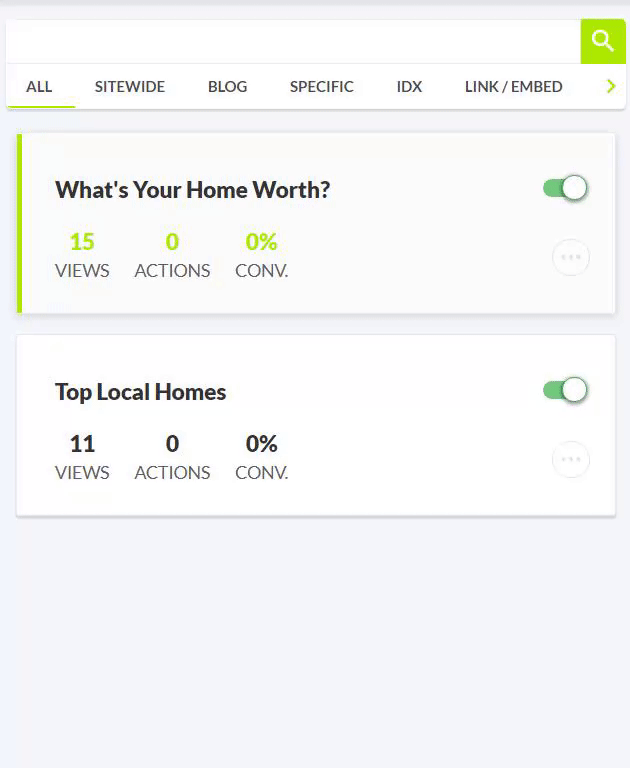Image resolution: width=630 pixels, height=768 pixels.
Task: Focus the search text field
Action: [292, 41]
